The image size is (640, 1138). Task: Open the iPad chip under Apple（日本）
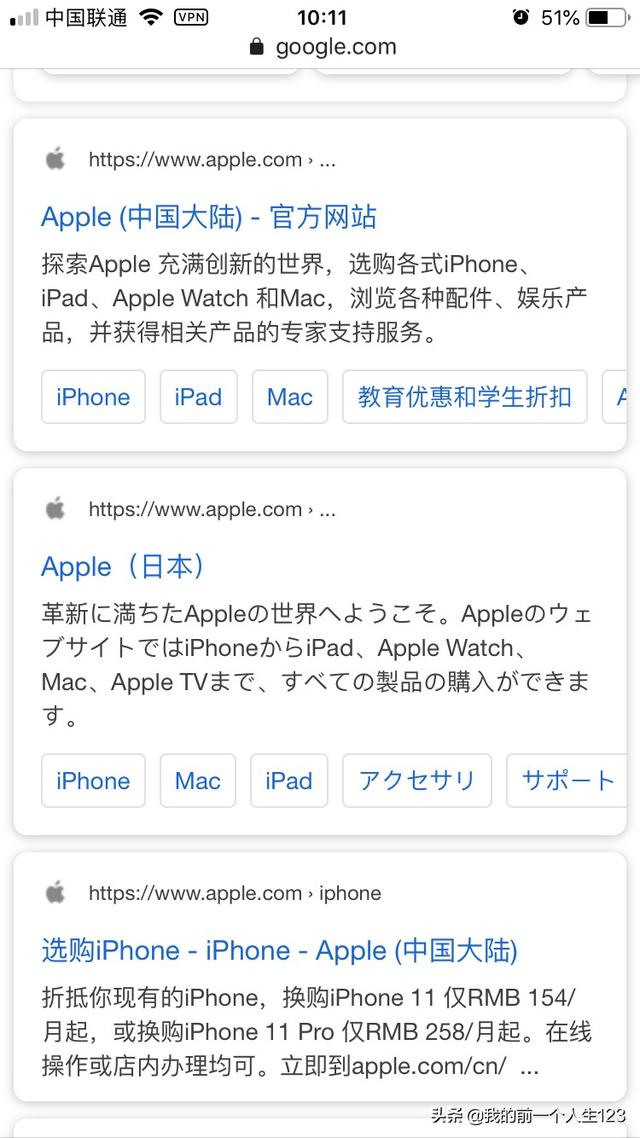[x=289, y=780]
